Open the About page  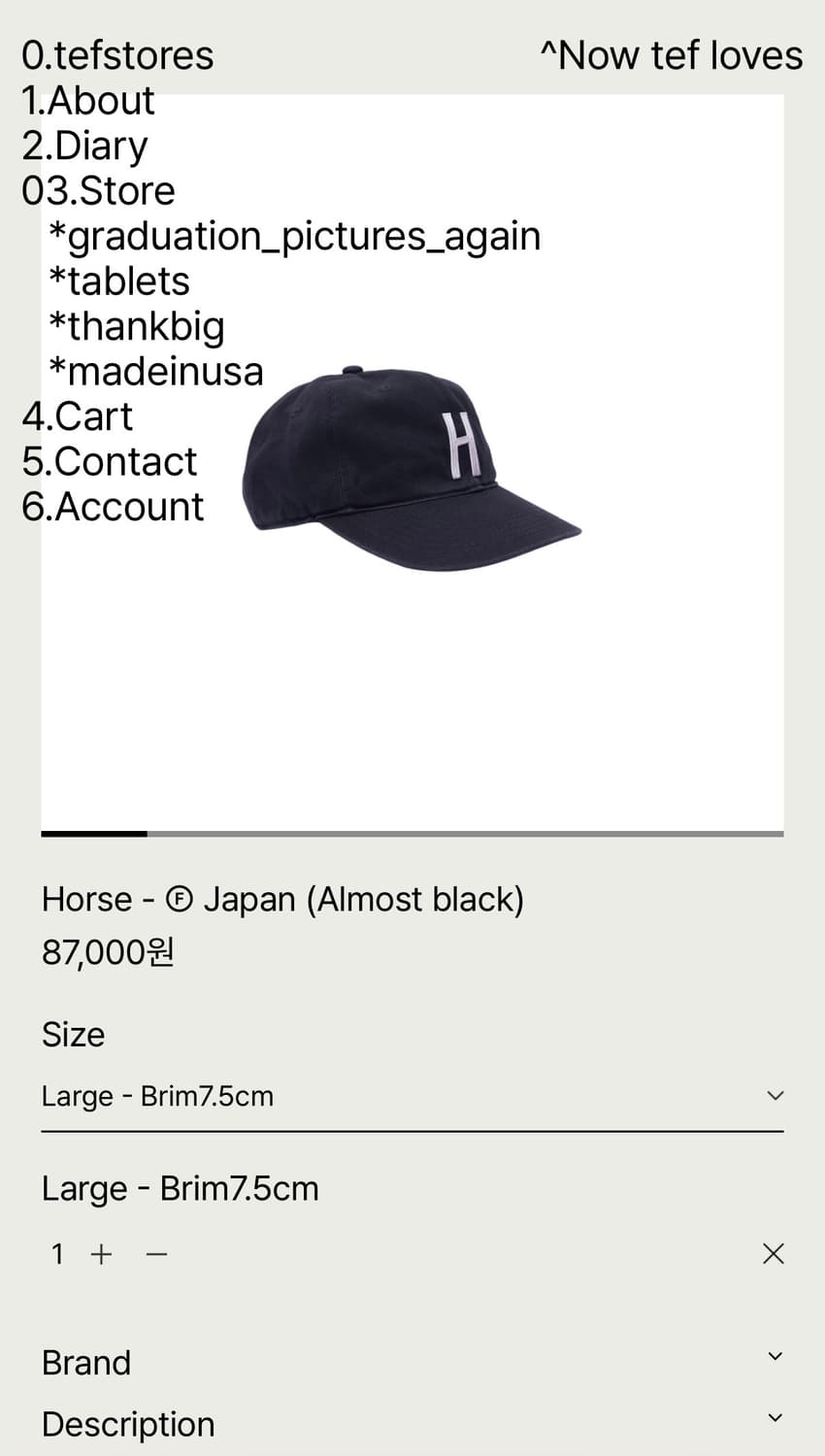point(88,100)
